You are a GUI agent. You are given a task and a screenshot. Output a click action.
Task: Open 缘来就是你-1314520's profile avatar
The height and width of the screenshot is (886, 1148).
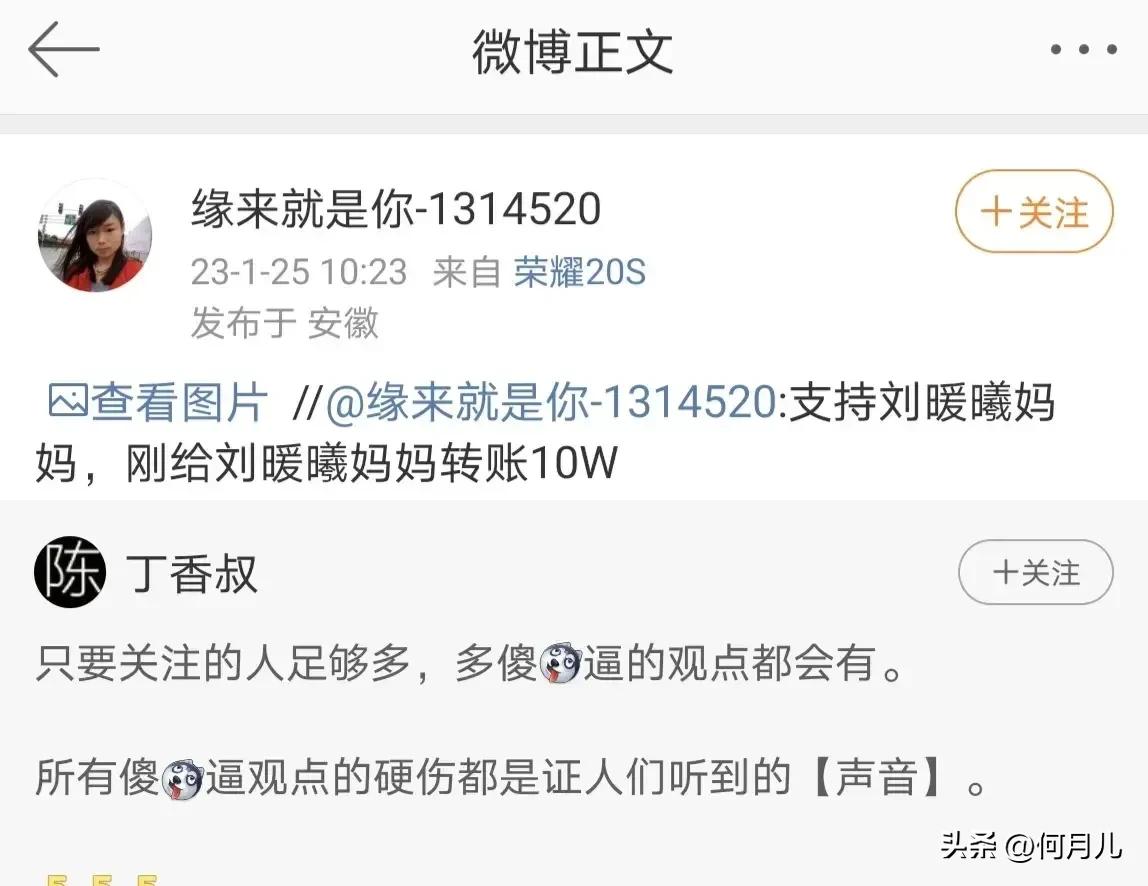pos(94,236)
